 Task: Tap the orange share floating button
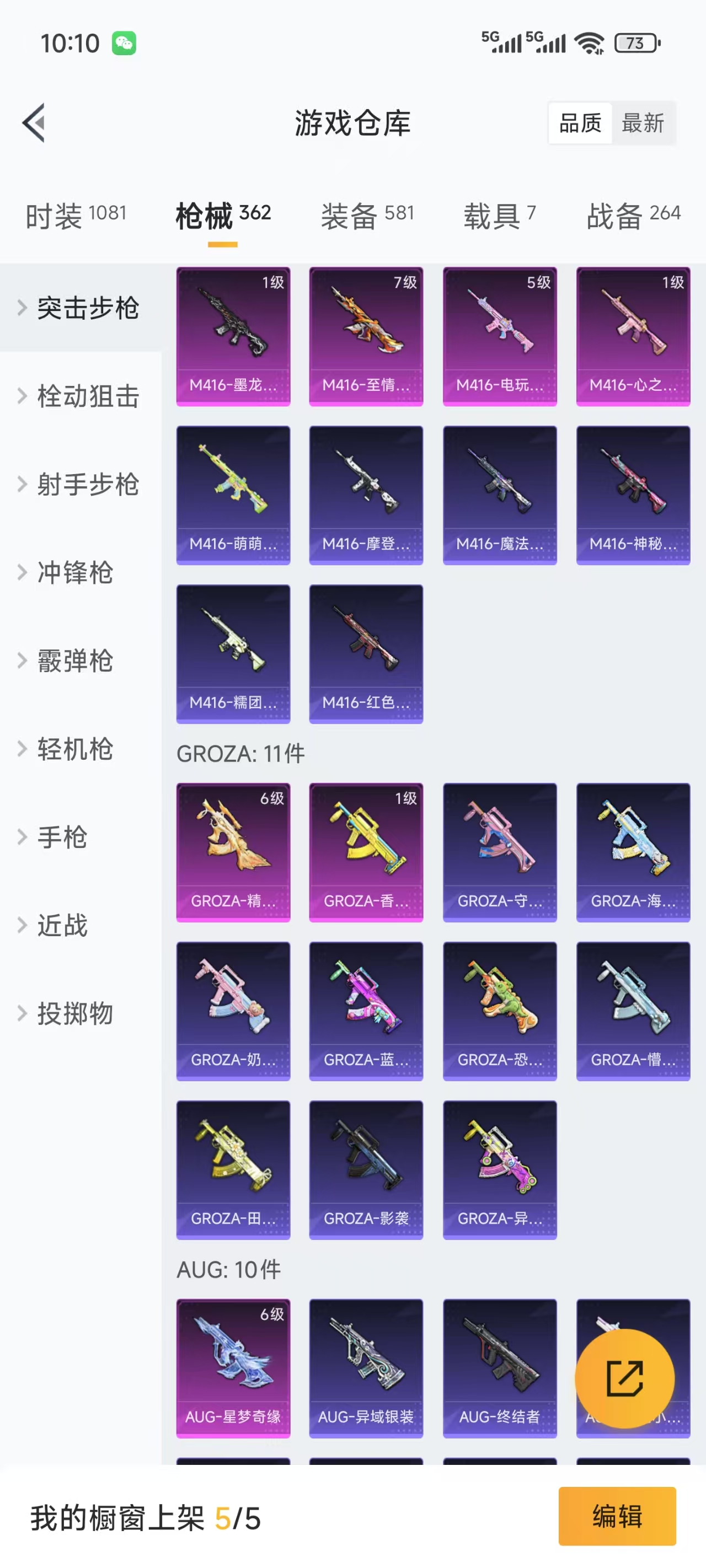point(625,1378)
